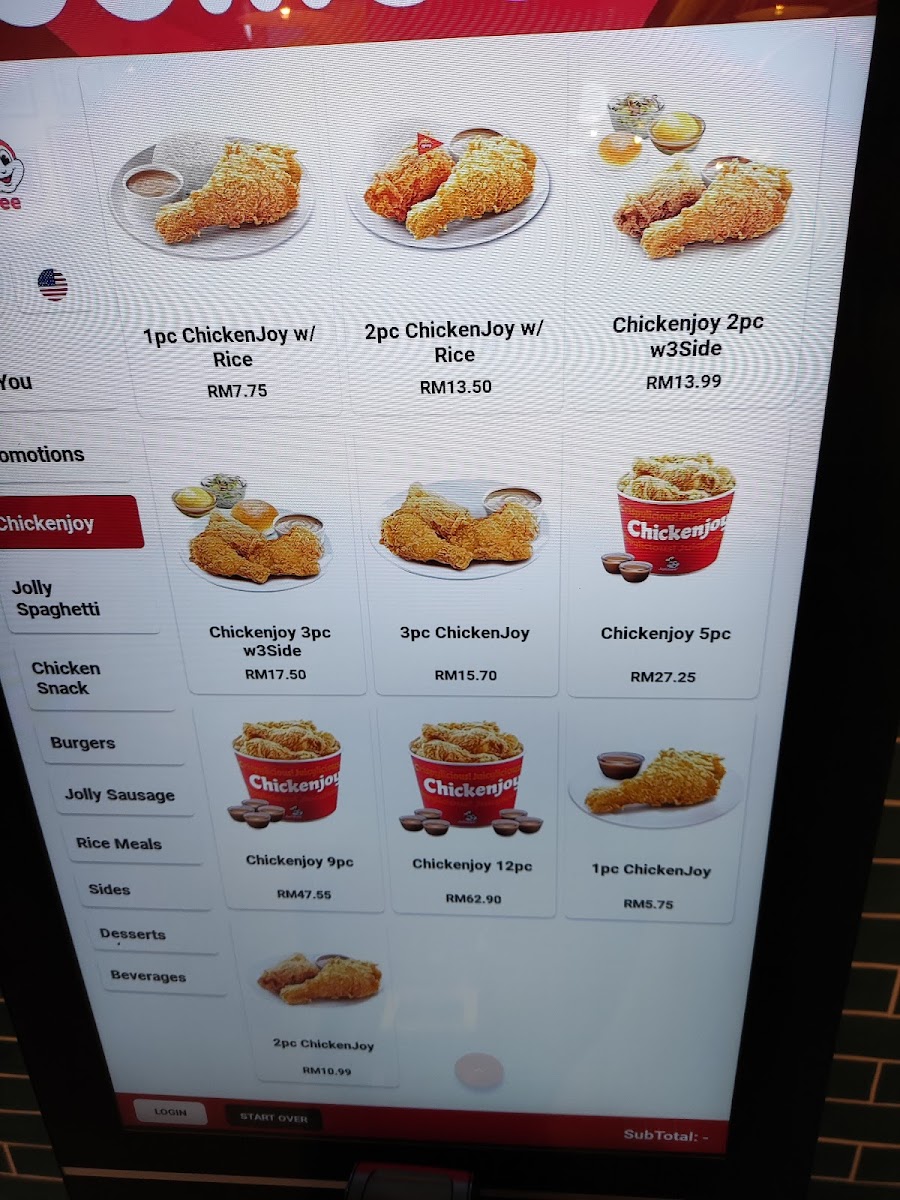The width and height of the screenshot is (900, 1200).
Task: Select the 3pc ChickenJoy card
Action: pos(465,570)
